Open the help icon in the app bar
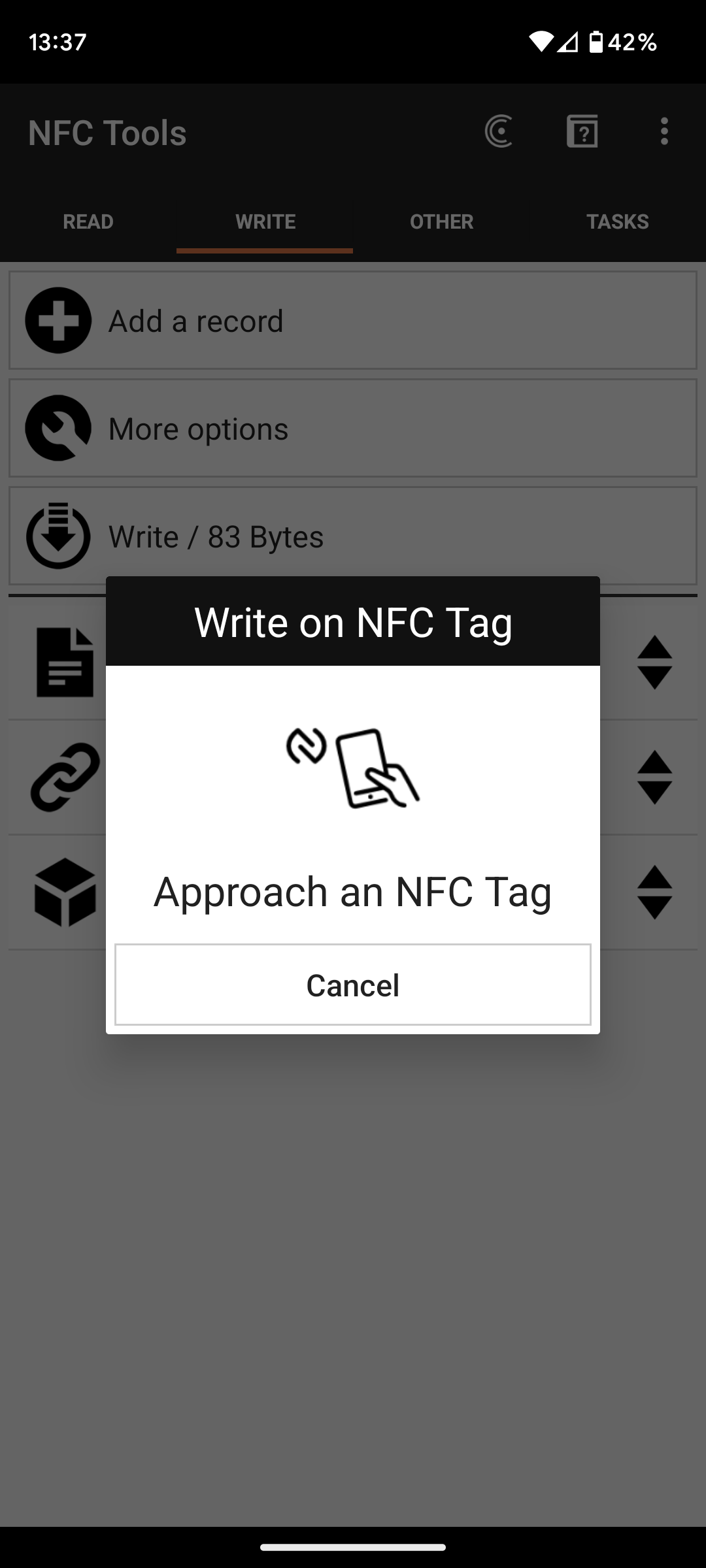This screenshot has width=706, height=1568. 582,131
